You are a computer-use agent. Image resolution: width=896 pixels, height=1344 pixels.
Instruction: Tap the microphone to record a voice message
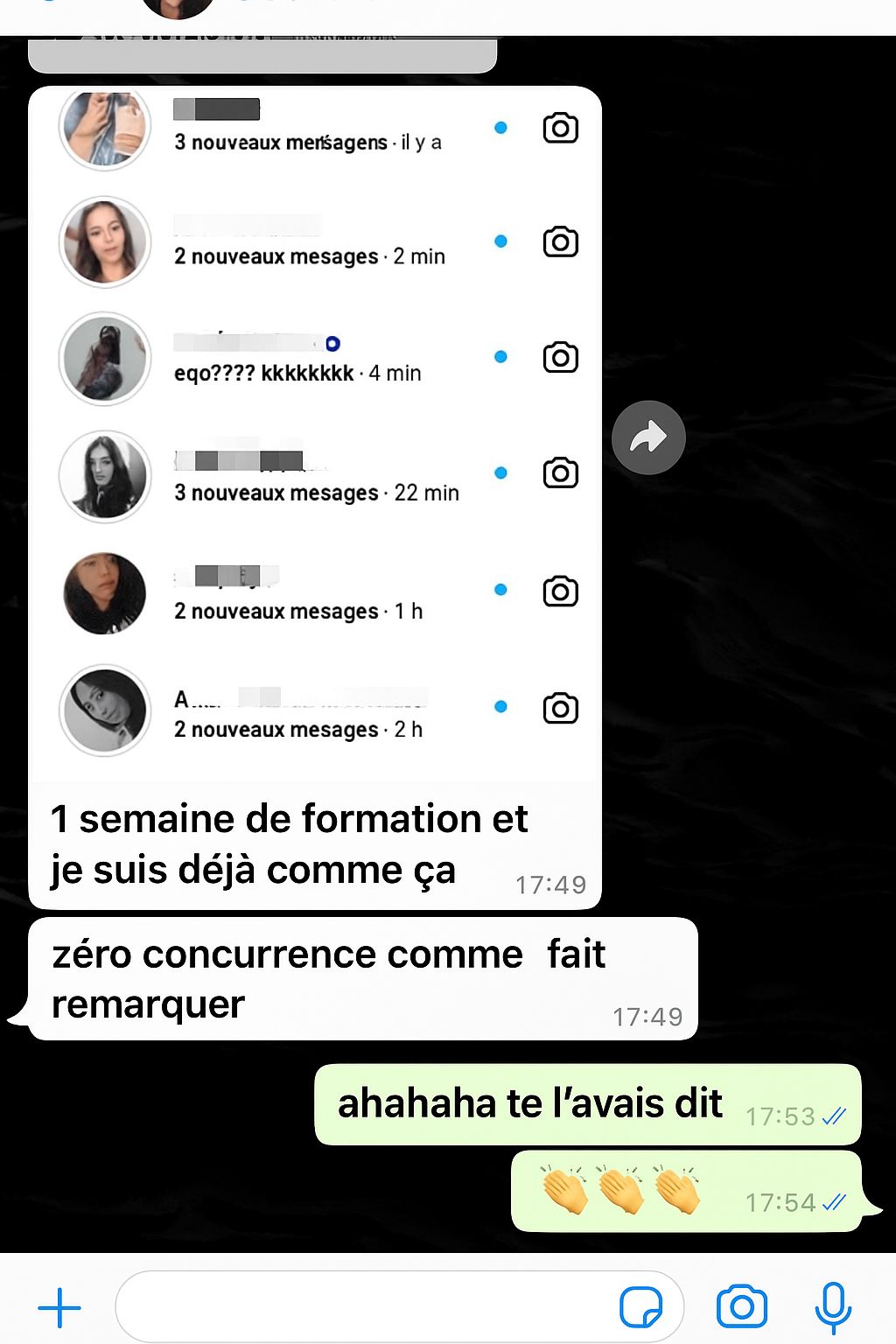click(x=833, y=1307)
